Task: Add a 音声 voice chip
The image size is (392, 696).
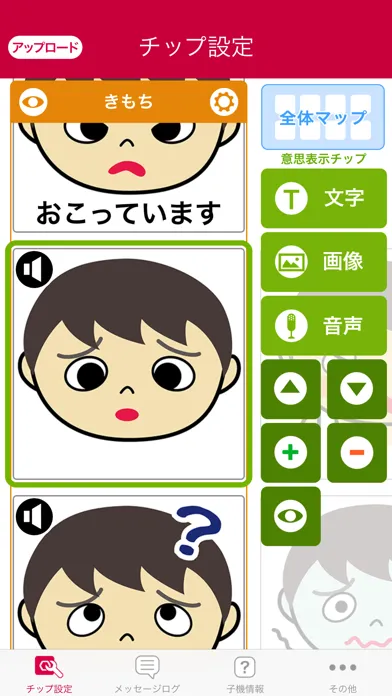Action: pyautogui.click(x=324, y=326)
